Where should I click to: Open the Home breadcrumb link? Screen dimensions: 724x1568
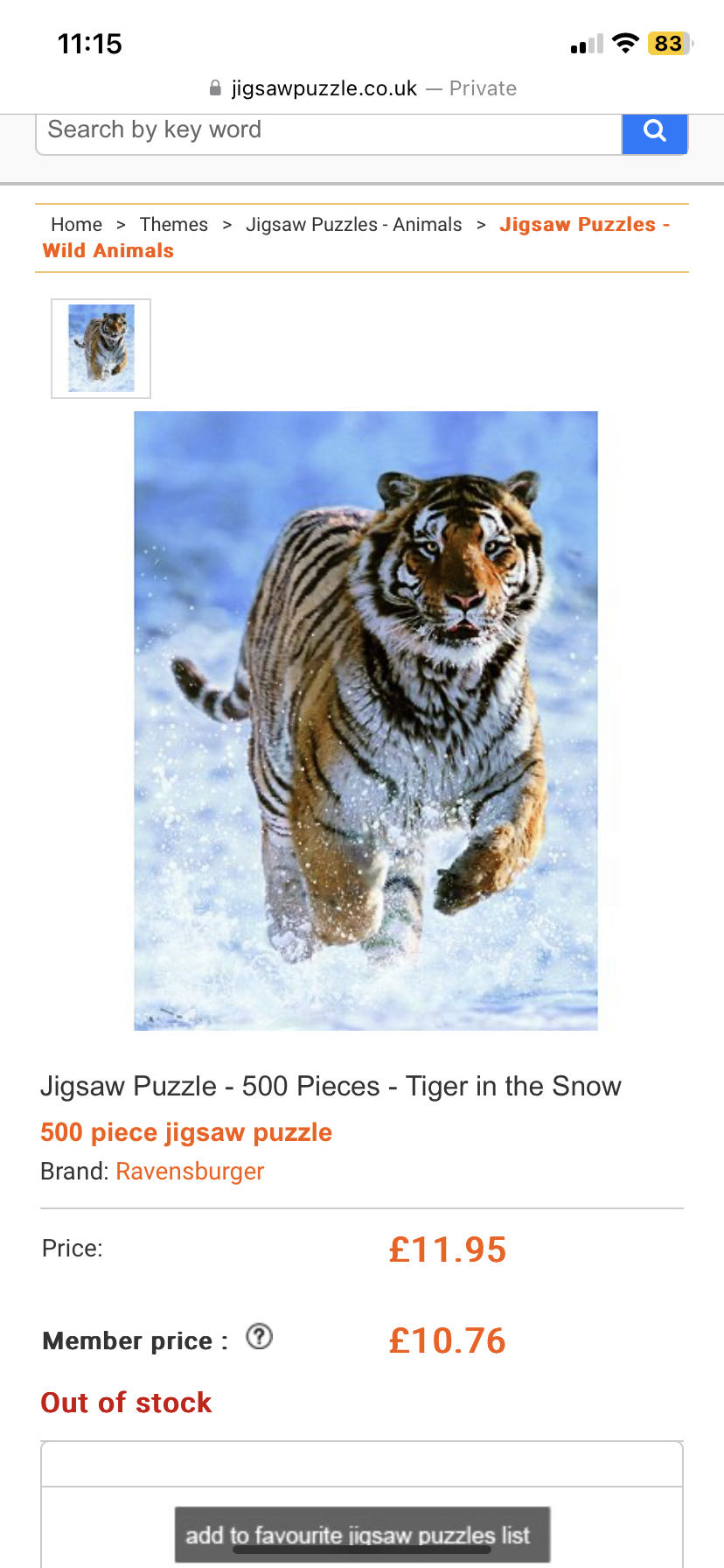click(76, 225)
